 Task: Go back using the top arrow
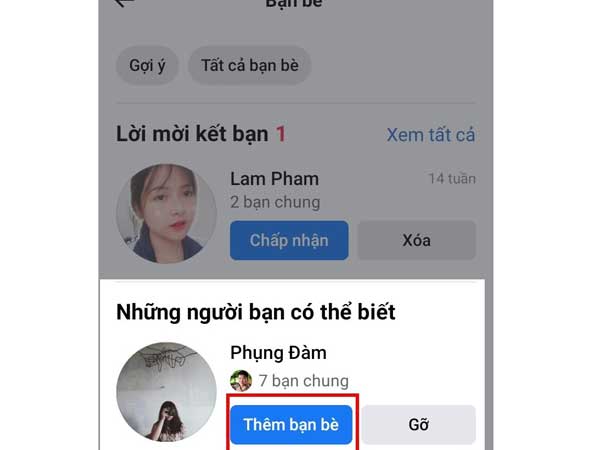[126, 4]
